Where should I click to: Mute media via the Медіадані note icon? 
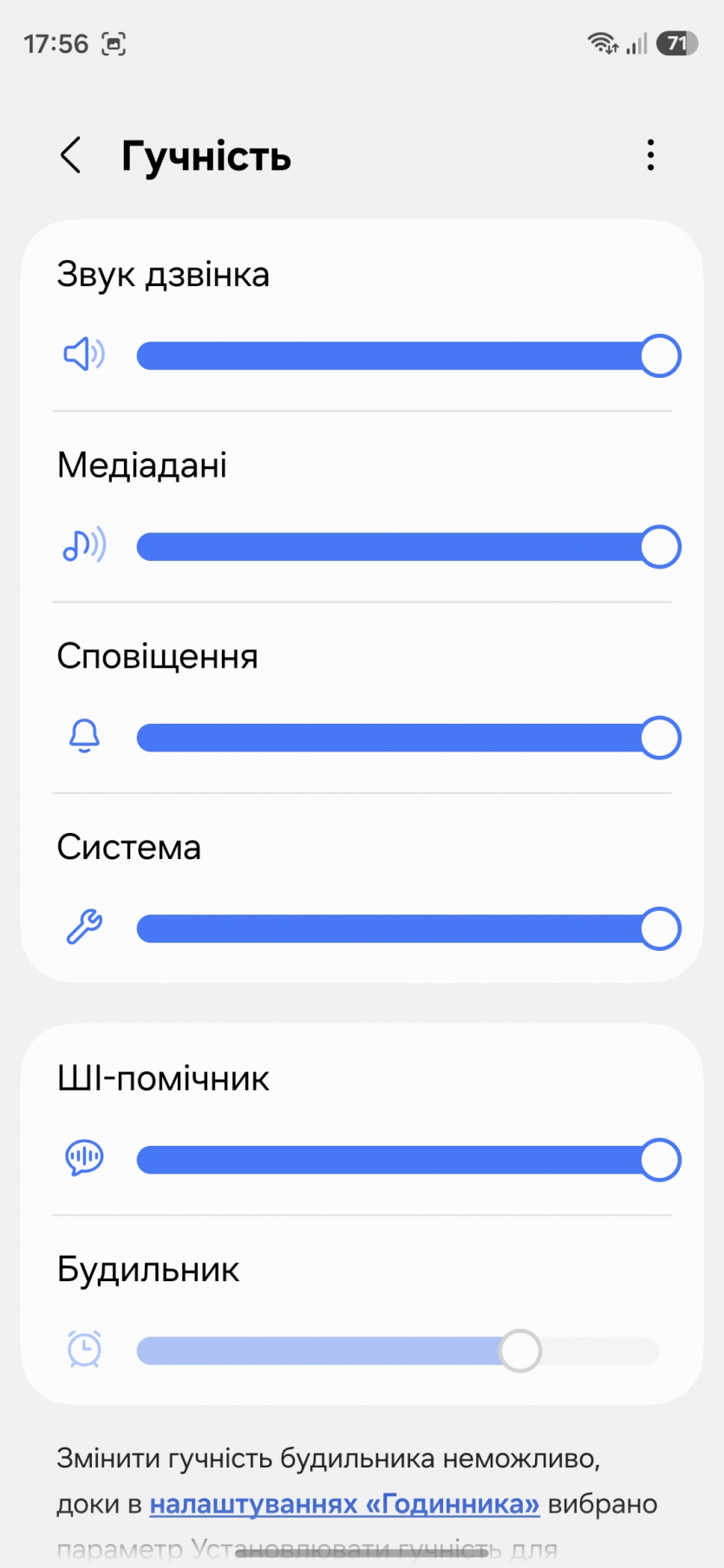click(x=84, y=546)
